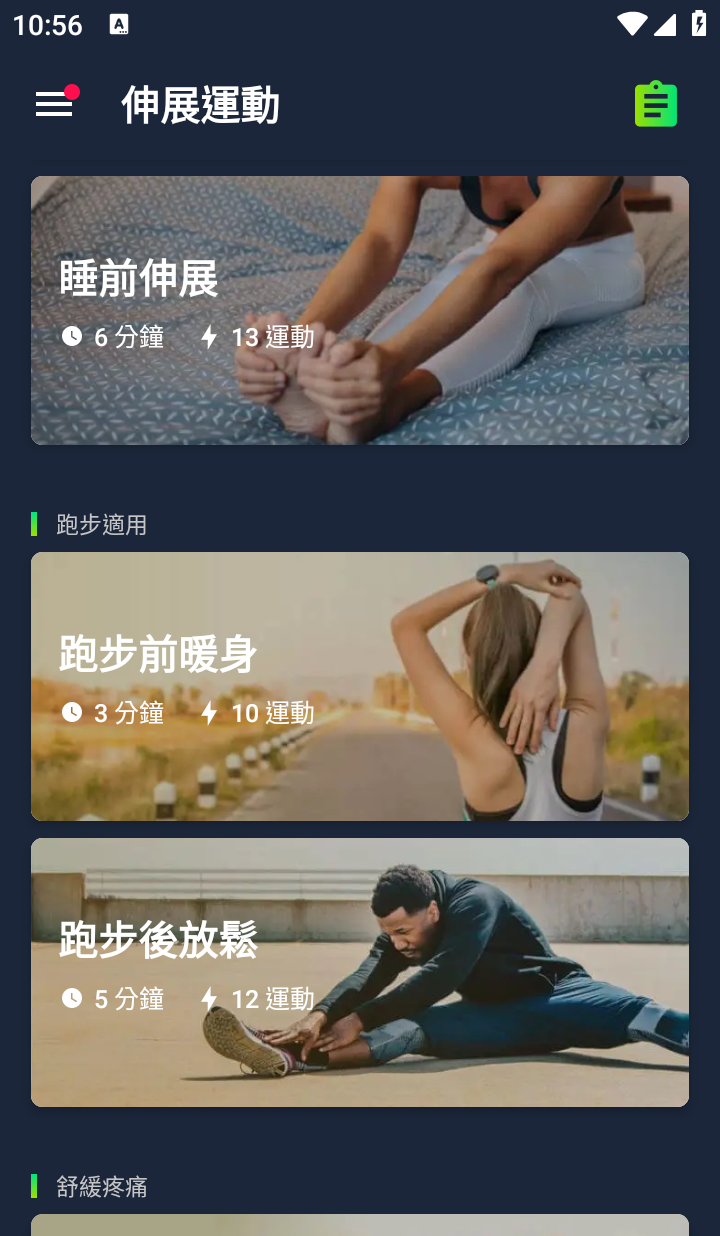Start the 跑步後放鬆 stretching card

point(360,972)
